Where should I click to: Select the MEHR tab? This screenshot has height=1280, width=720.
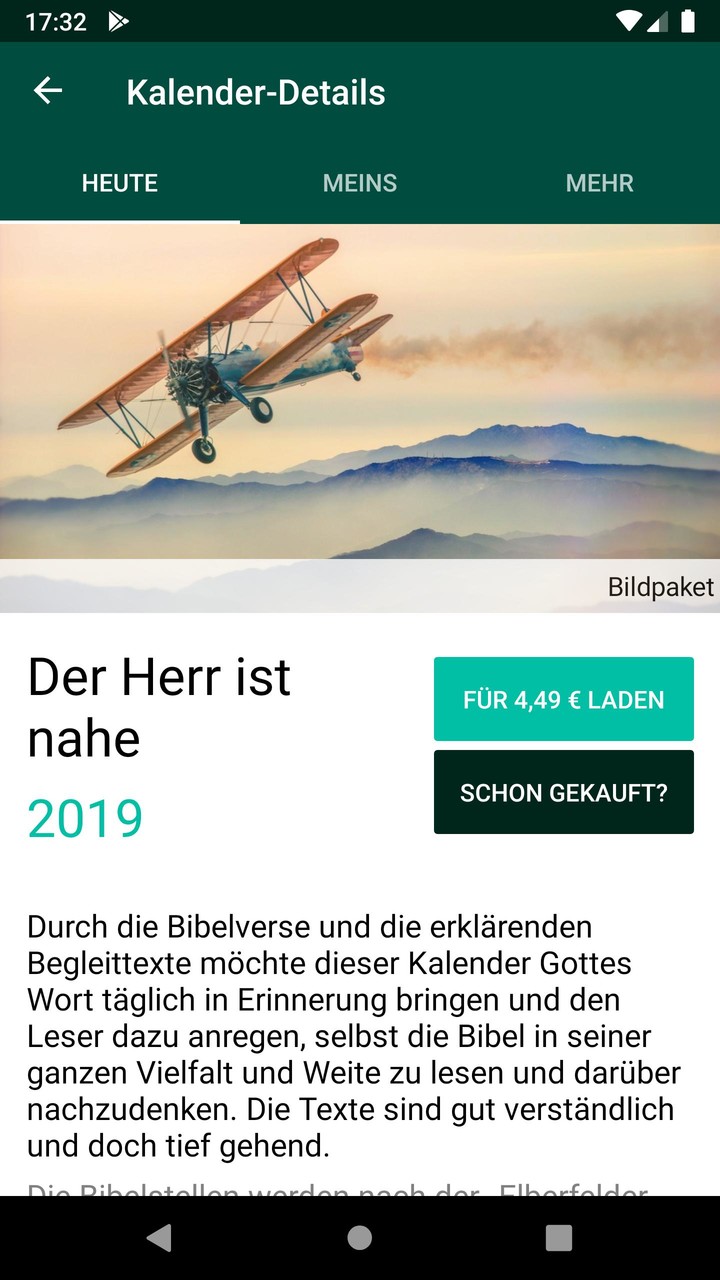[600, 183]
